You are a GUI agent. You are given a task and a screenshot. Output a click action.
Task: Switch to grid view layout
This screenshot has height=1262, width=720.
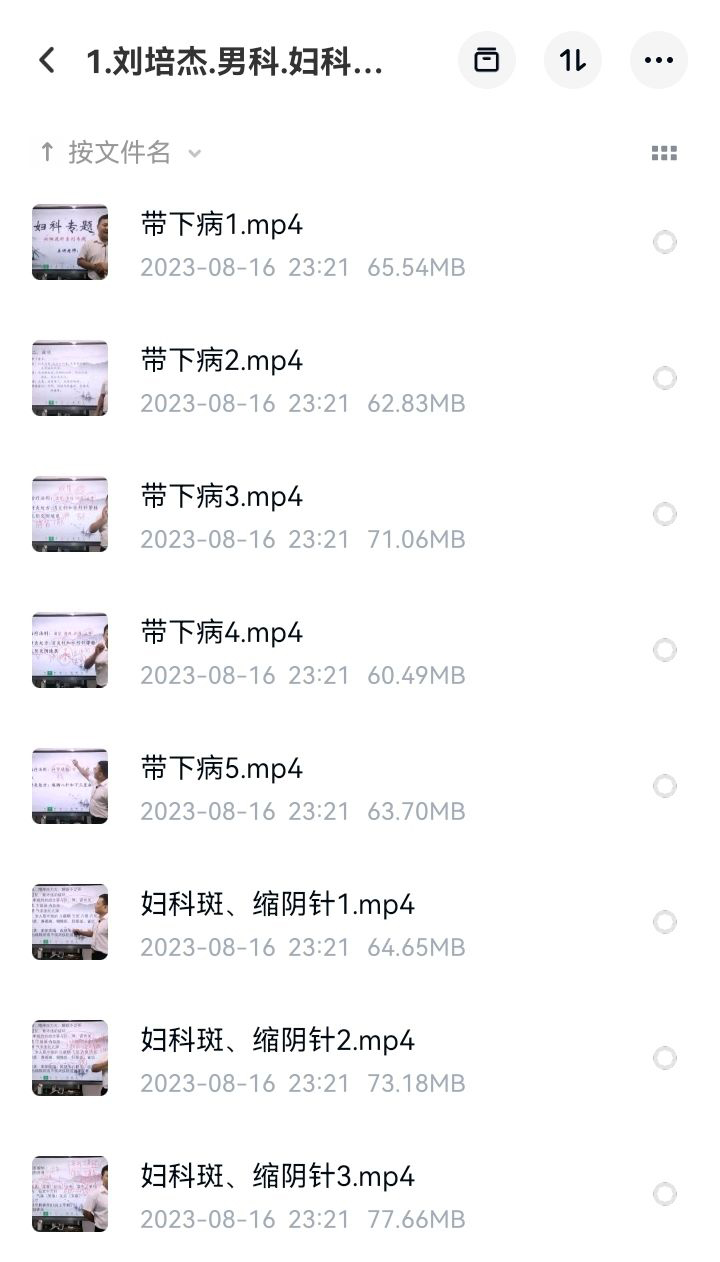coord(664,153)
